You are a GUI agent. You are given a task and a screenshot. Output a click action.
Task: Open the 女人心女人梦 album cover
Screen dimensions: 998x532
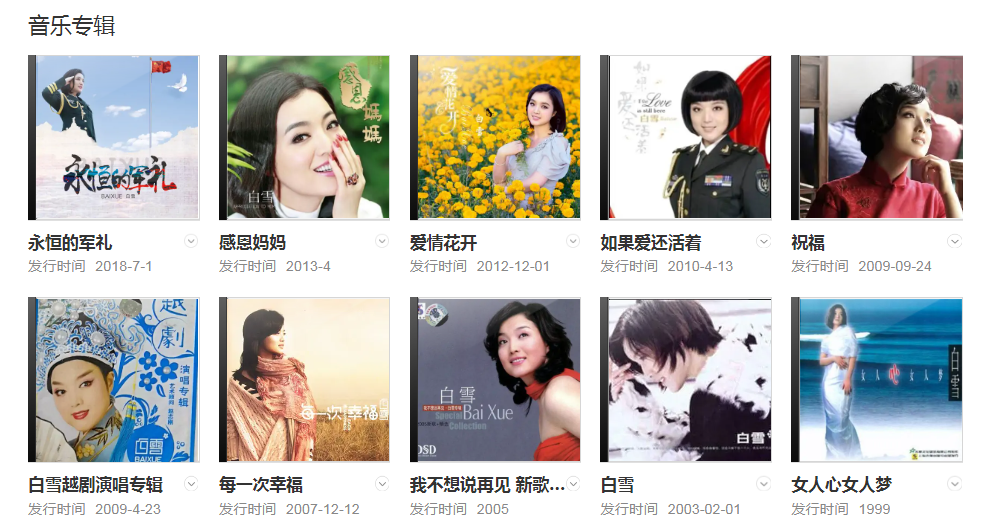click(877, 379)
